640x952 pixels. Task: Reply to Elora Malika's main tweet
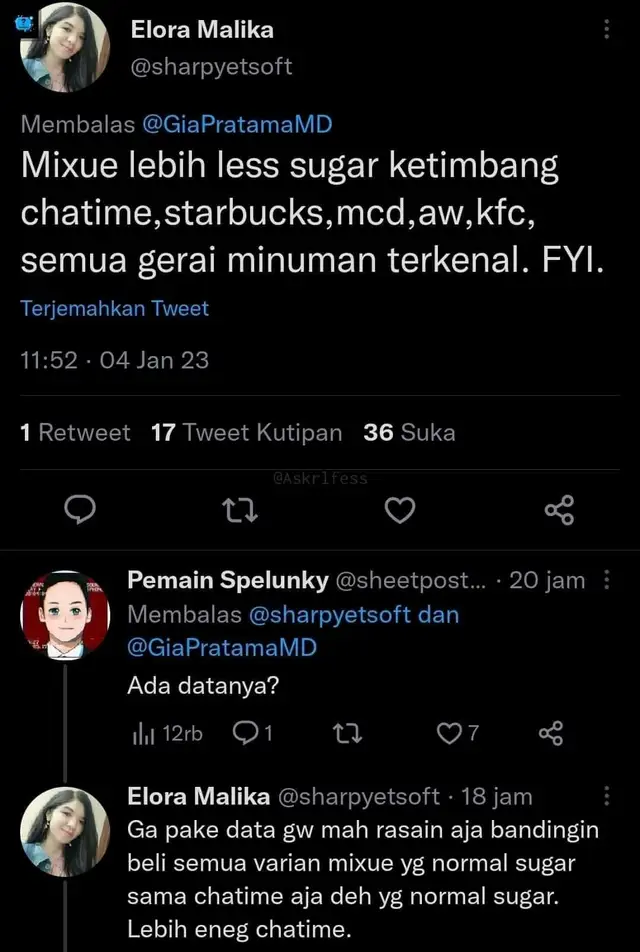pyautogui.click(x=80, y=512)
